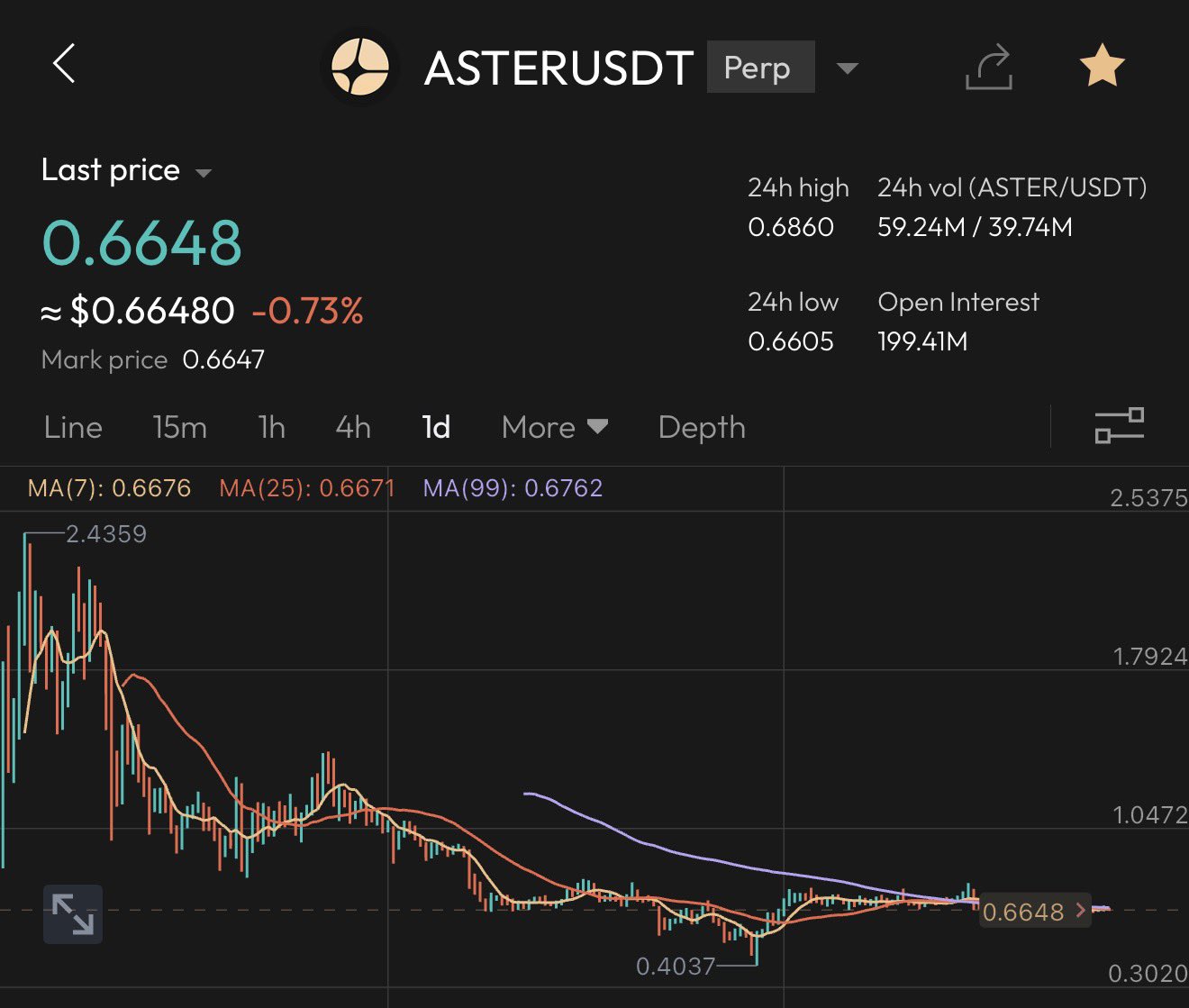This screenshot has width=1189, height=1008.
Task: Tap the 0.6648 current price tag
Action: tap(1032, 912)
